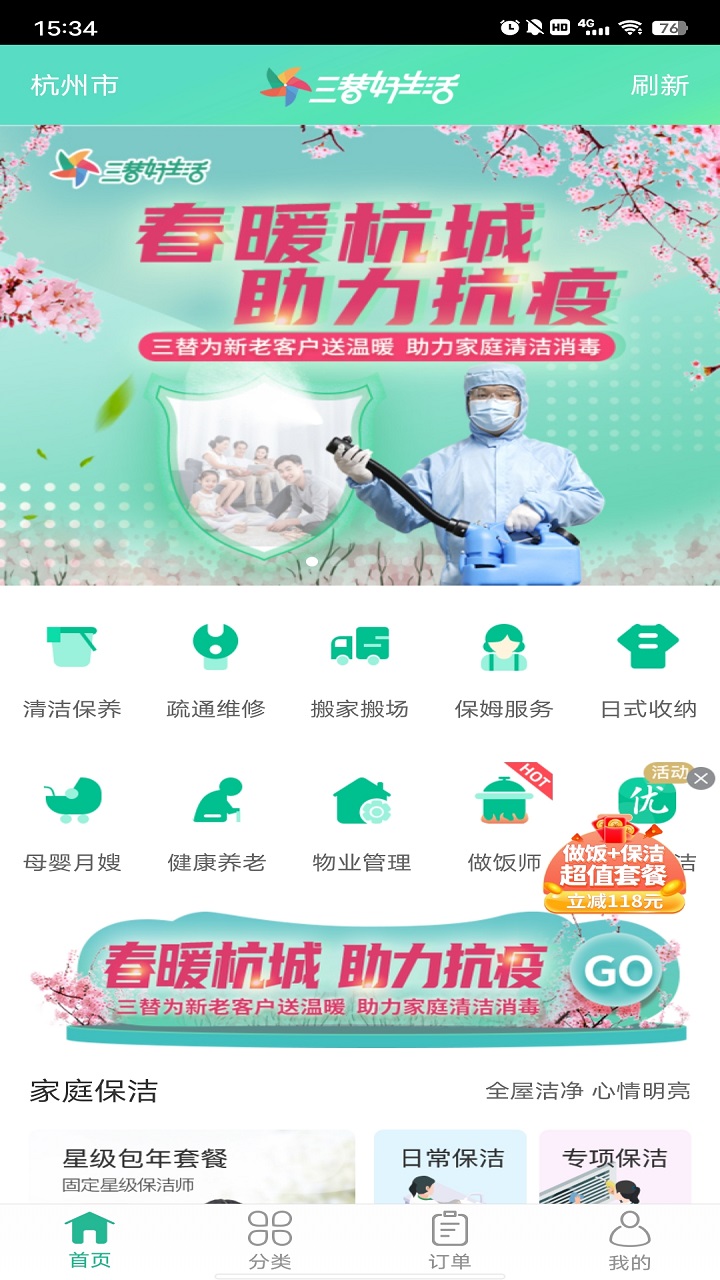Switch to the 分类 tab
The width and height of the screenshot is (720, 1280).
[x=270, y=1241]
